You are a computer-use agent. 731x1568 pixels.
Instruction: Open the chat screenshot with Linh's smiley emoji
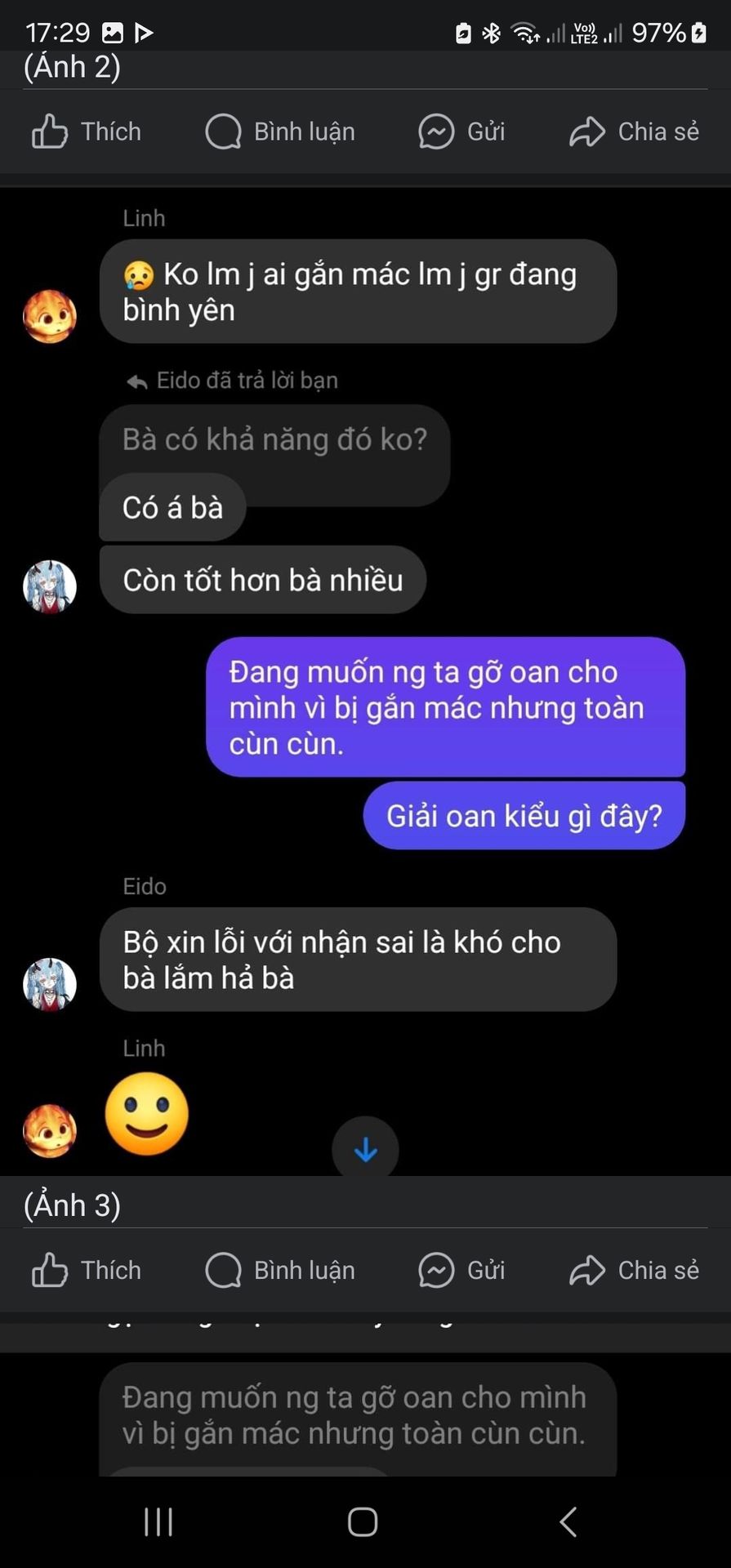(x=365, y=678)
